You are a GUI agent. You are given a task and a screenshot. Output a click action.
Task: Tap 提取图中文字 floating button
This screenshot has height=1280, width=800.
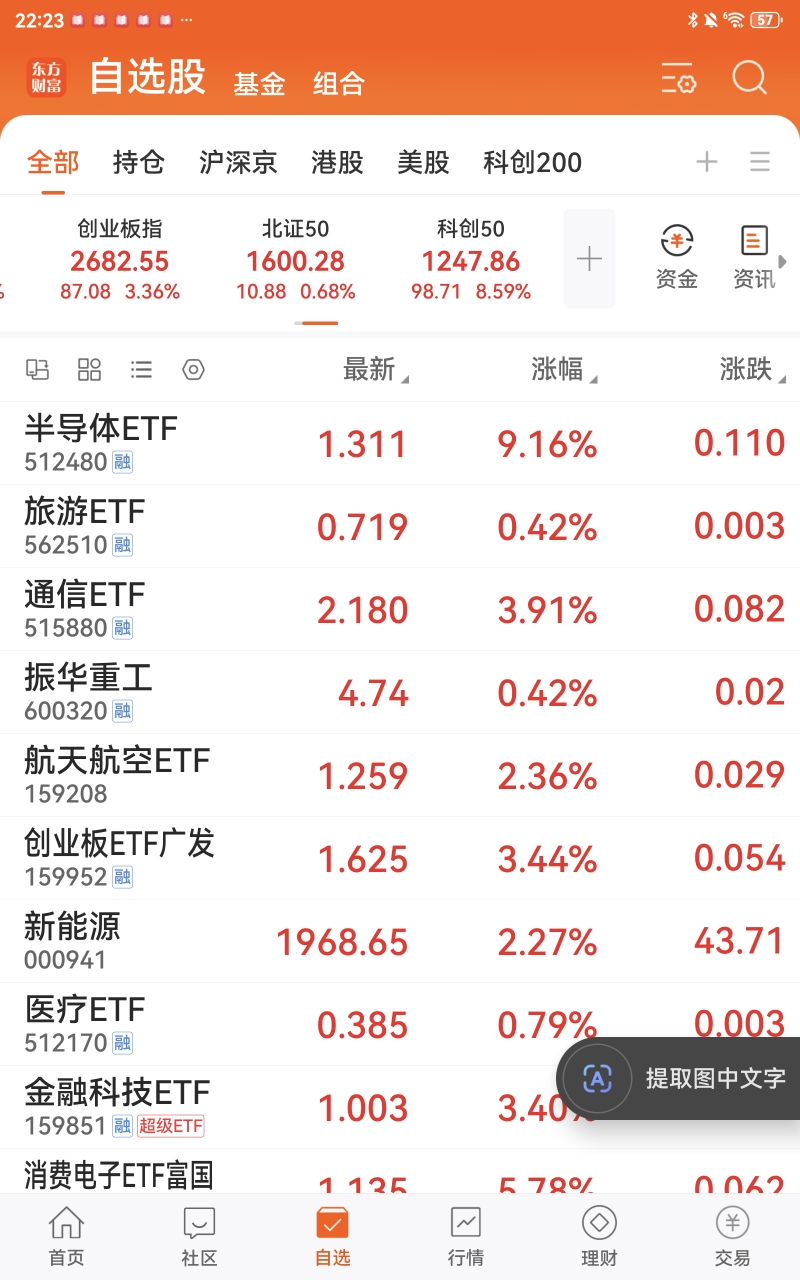[x=679, y=1078]
